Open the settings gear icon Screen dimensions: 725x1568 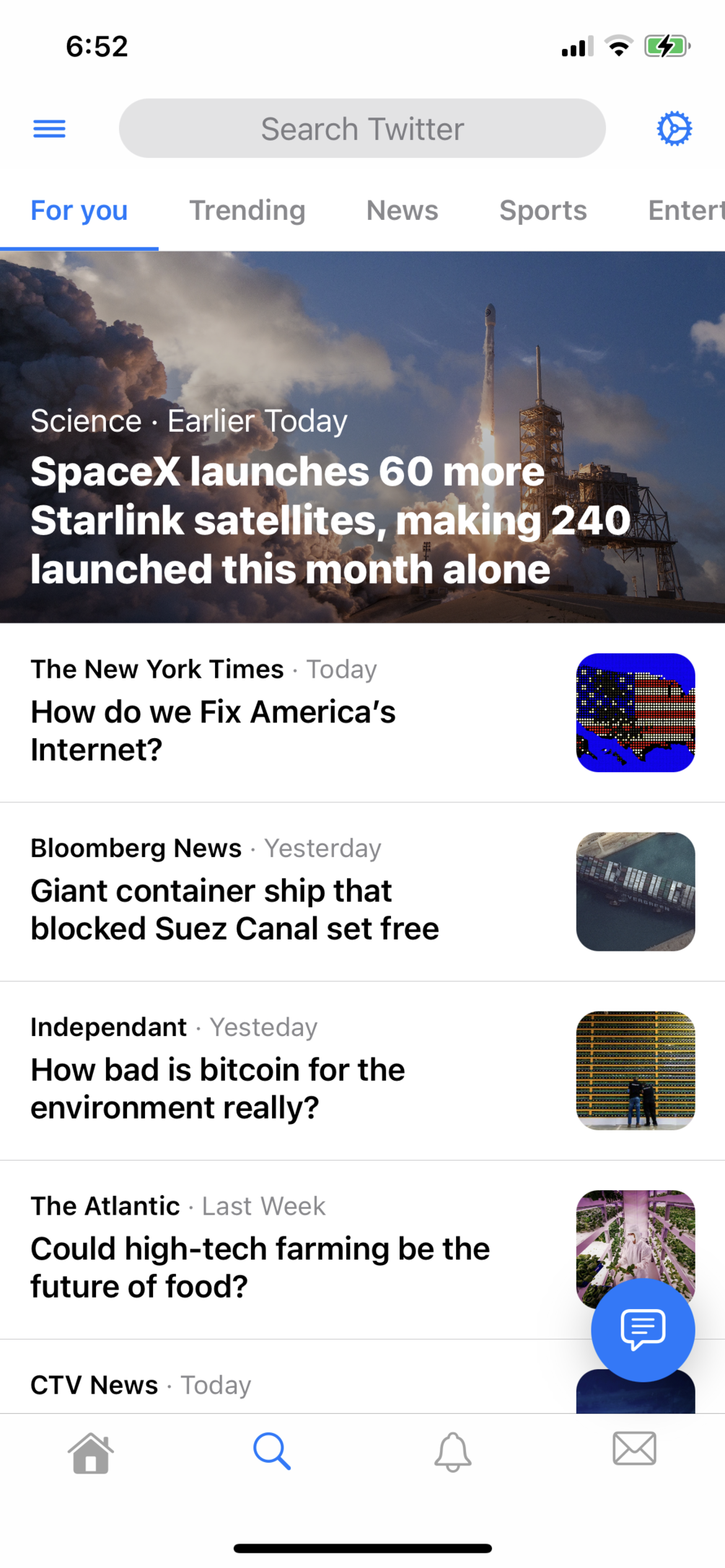(674, 129)
